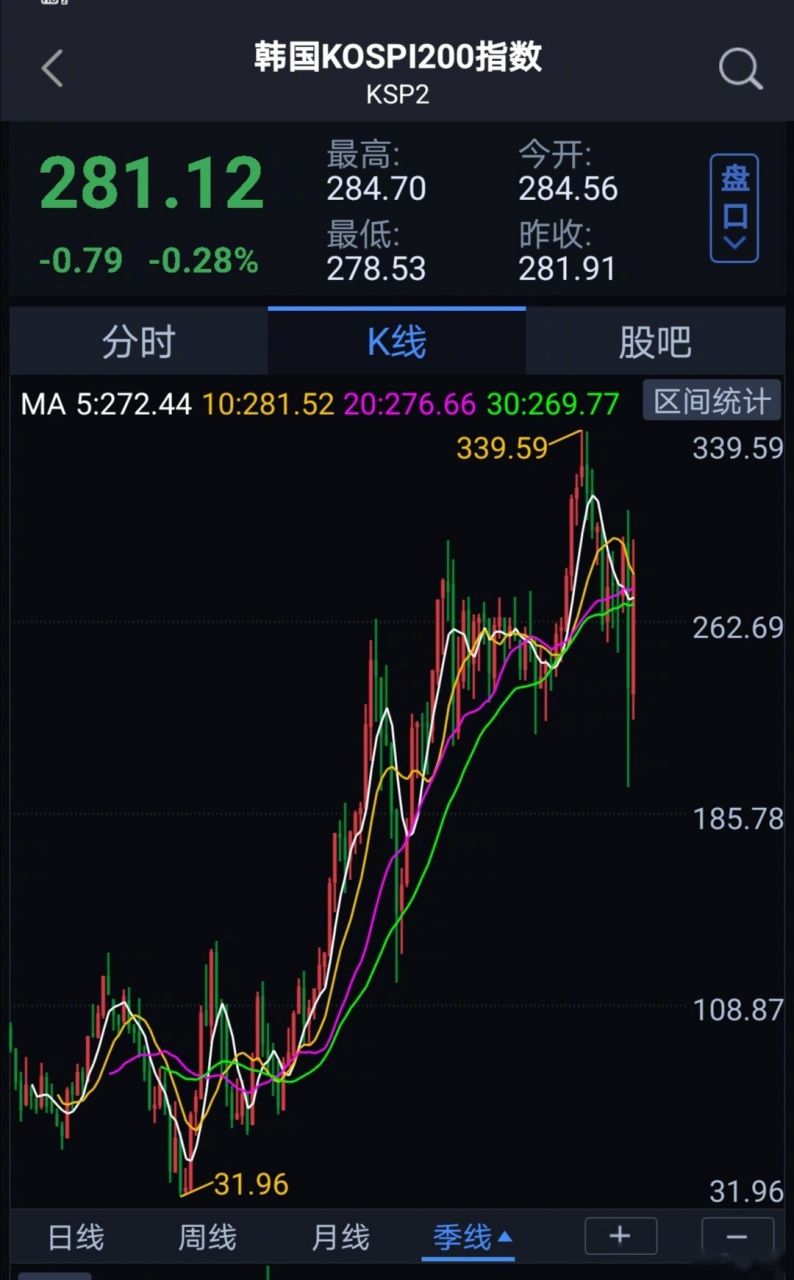Open 区间统计 interval statistics
794x1280 pixels.
coord(712,402)
